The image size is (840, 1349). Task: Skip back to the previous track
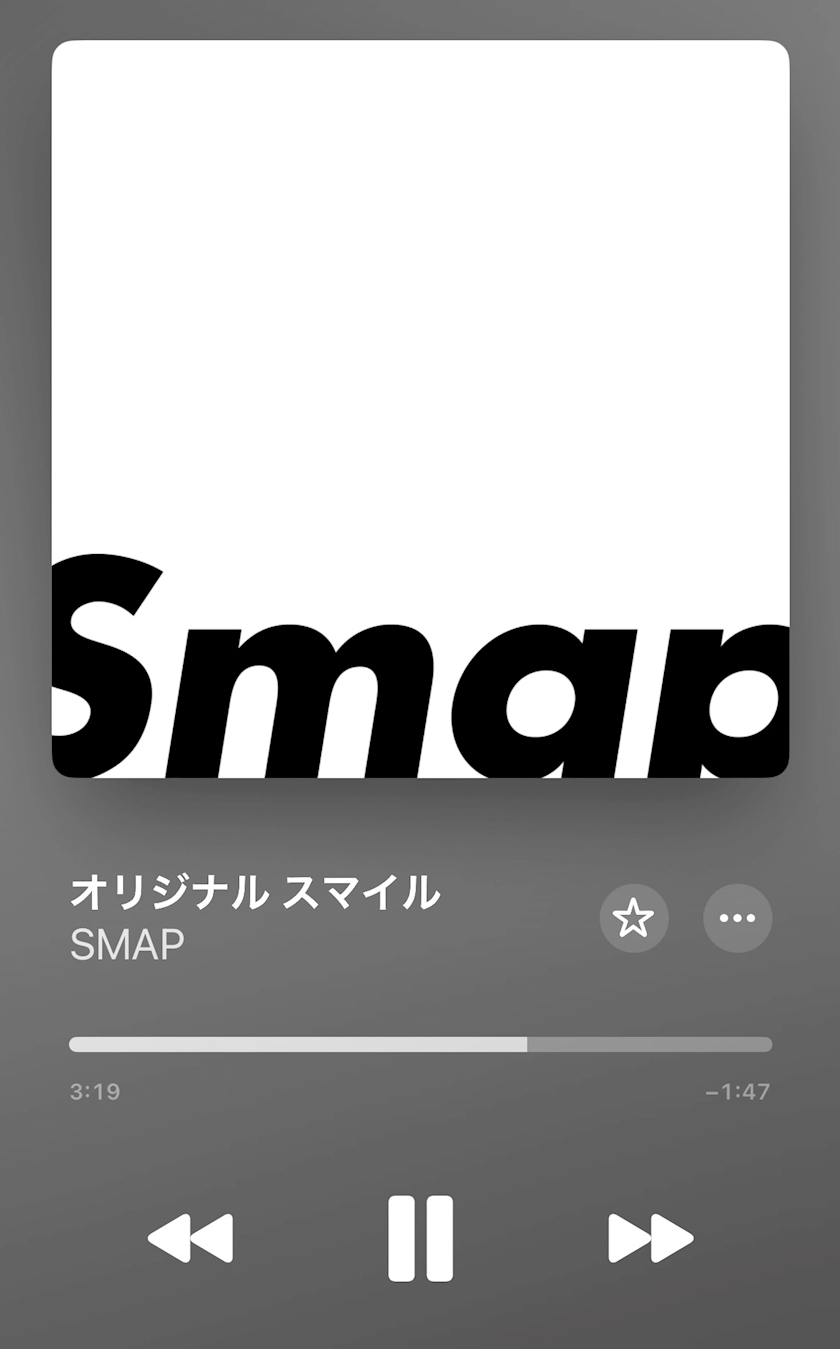point(190,1238)
